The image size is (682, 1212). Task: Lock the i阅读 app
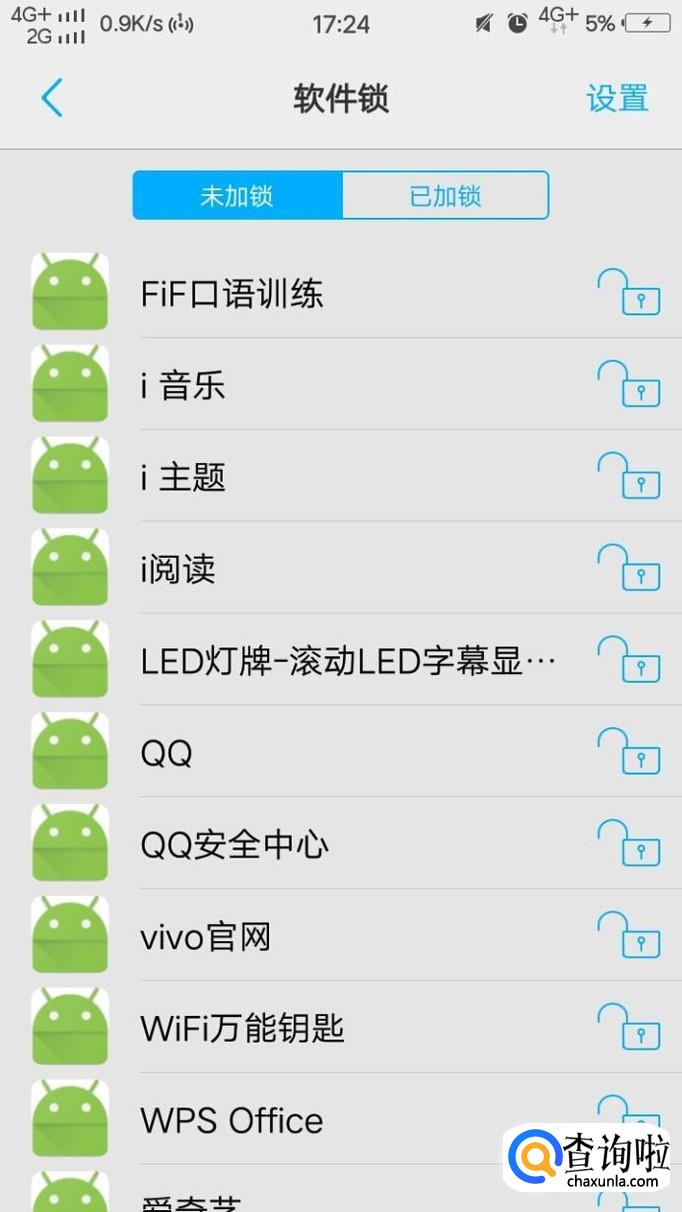click(x=629, y=569)
